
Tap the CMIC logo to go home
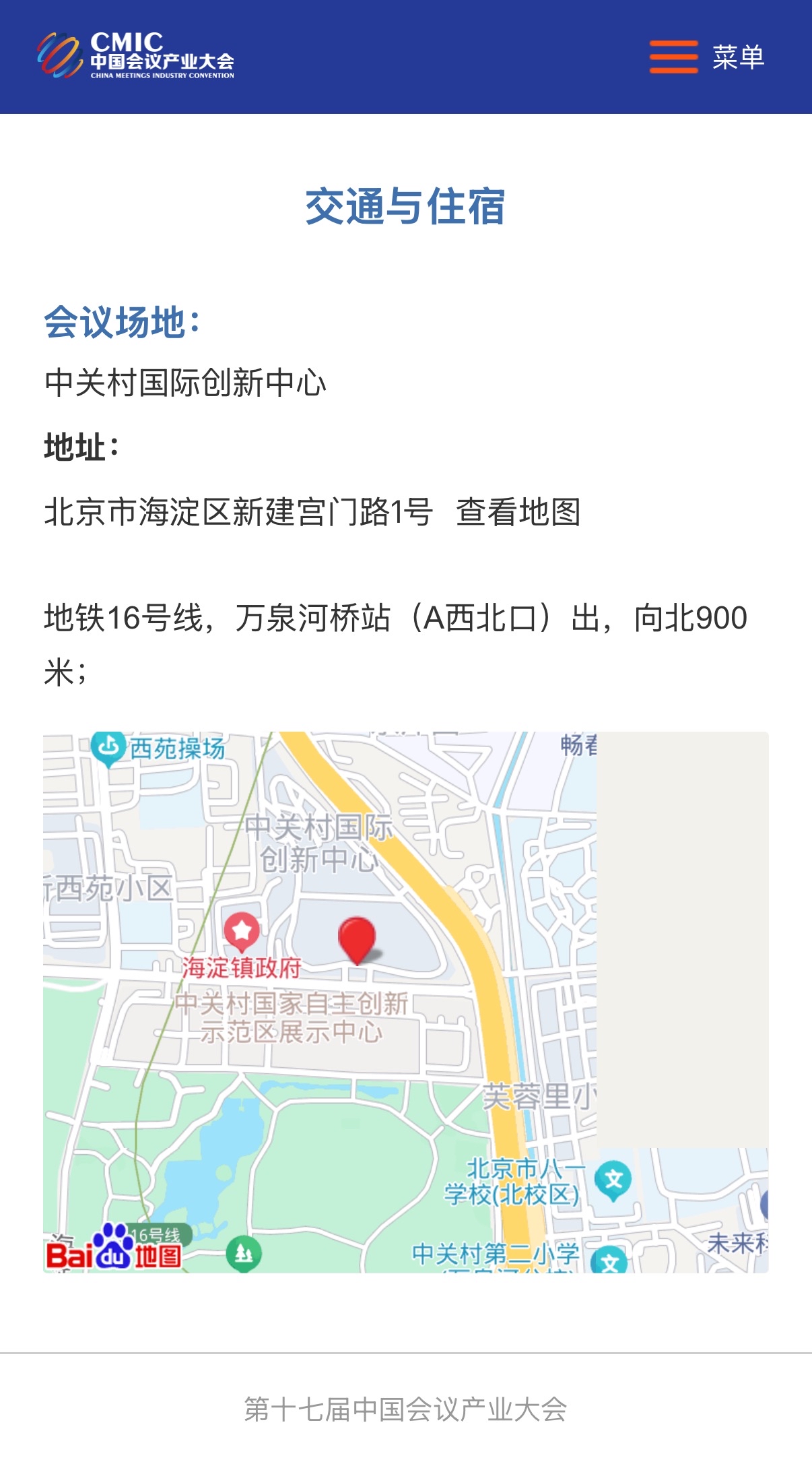click(x=135, y=56)
